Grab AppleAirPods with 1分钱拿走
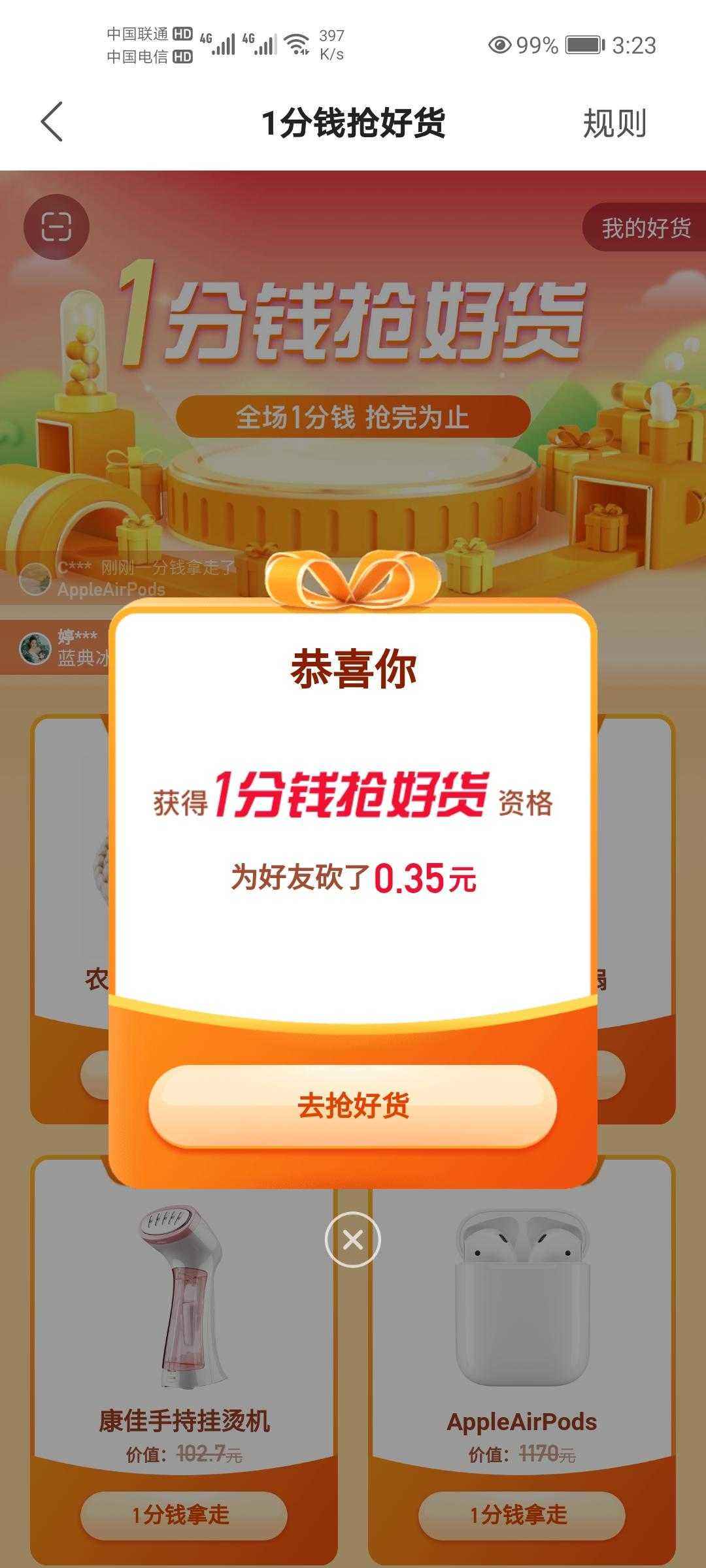The height and width of the screenshot is (1568, 706). pos(521,1514)
